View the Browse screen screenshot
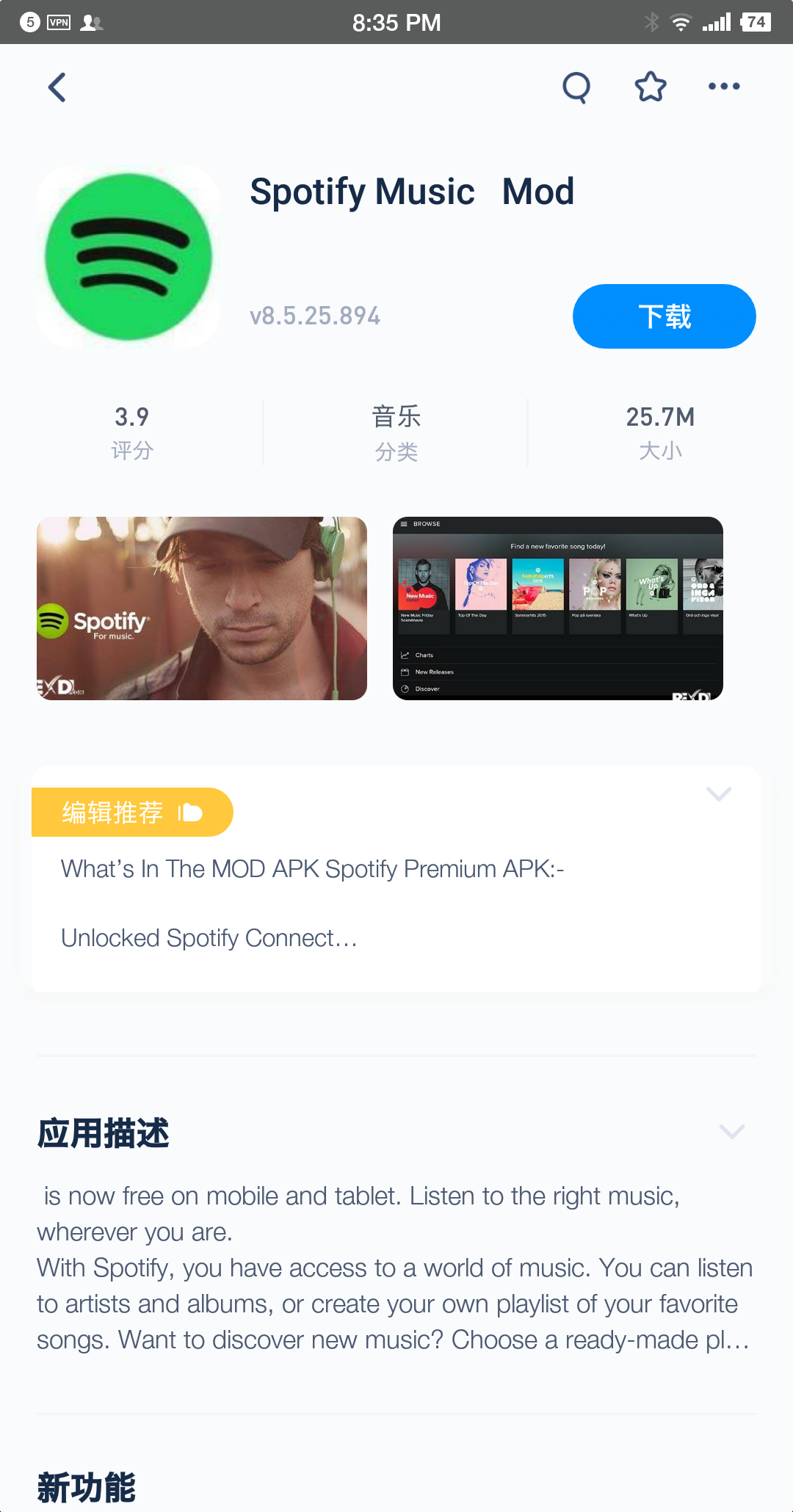The image size is (793, 1512). point(558,608)
